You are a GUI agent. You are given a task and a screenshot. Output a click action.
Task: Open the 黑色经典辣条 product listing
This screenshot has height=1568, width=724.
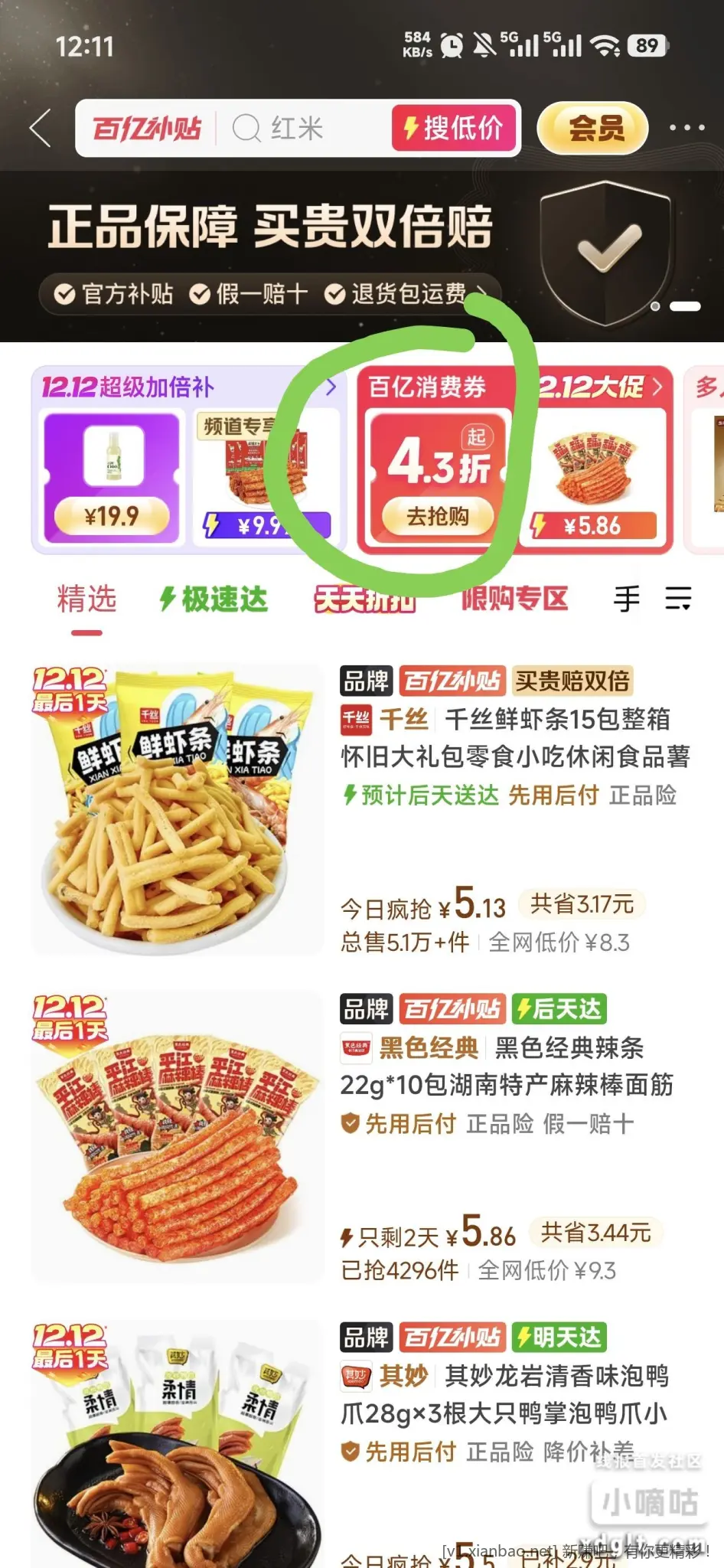(x=508, y=1066)
